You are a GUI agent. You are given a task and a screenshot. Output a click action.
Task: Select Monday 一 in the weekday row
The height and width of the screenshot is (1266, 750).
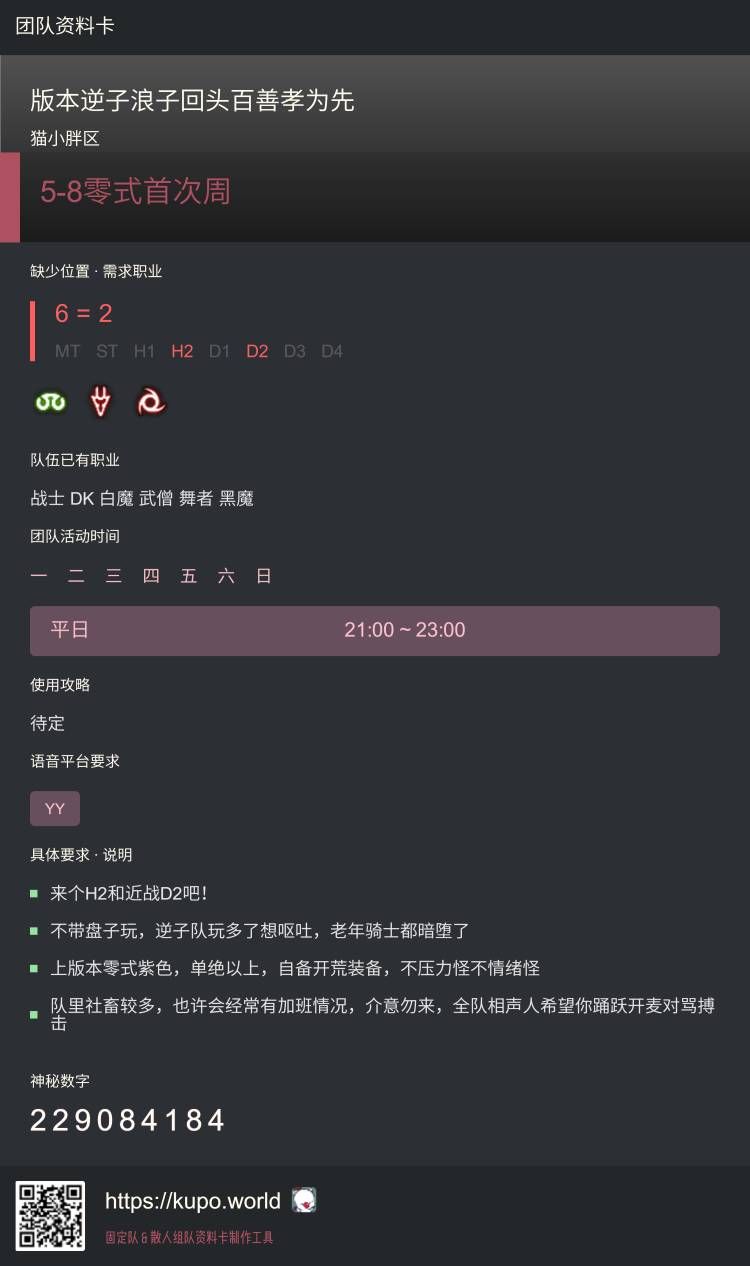[39, 575]
